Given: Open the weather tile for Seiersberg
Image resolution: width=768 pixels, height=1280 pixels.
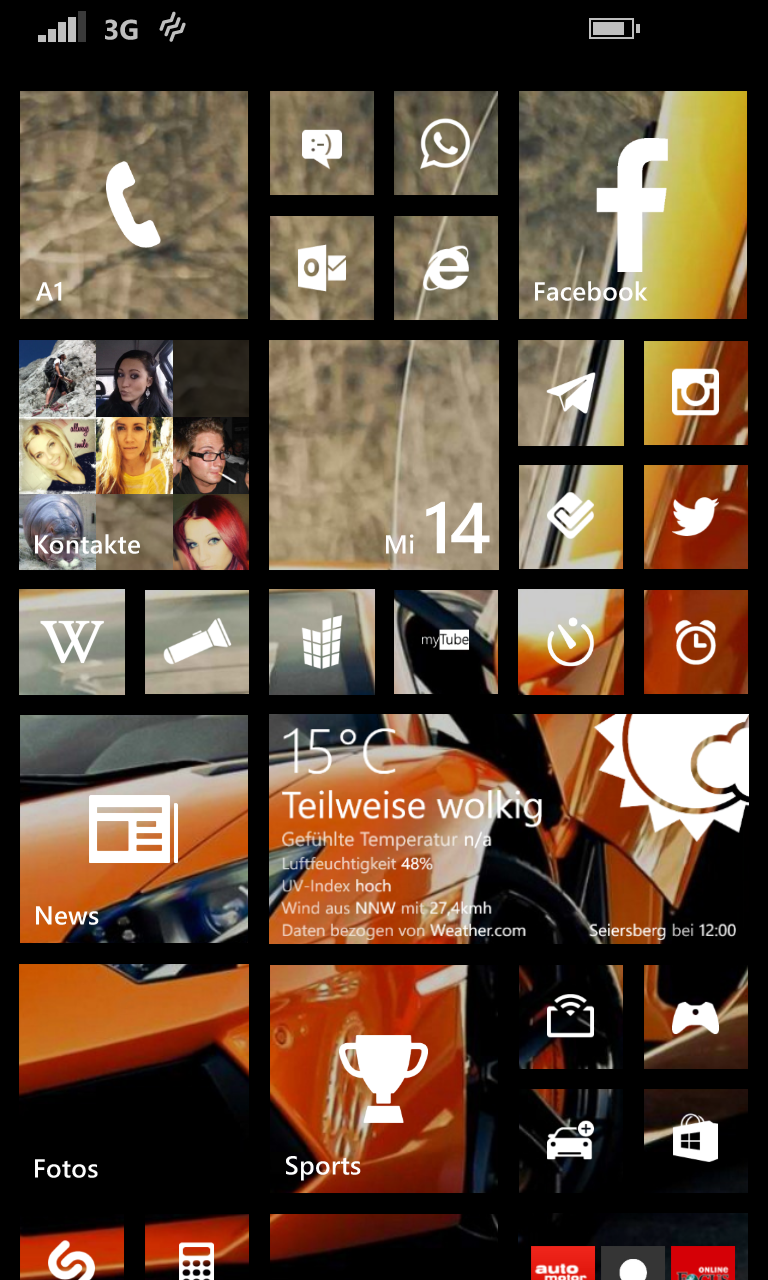Looking at the screenshot, I should point(508,829).
